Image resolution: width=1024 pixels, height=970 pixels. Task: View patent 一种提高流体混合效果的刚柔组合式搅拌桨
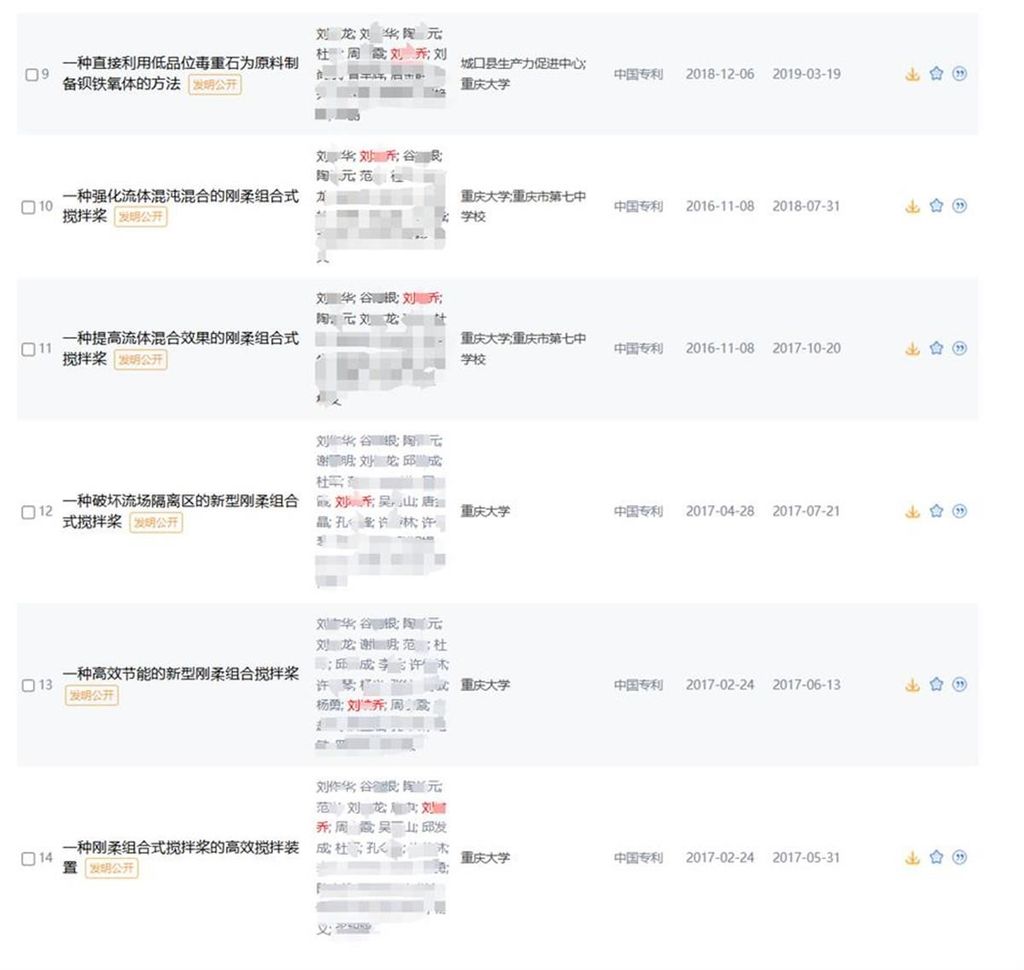[x=180, y=338]
